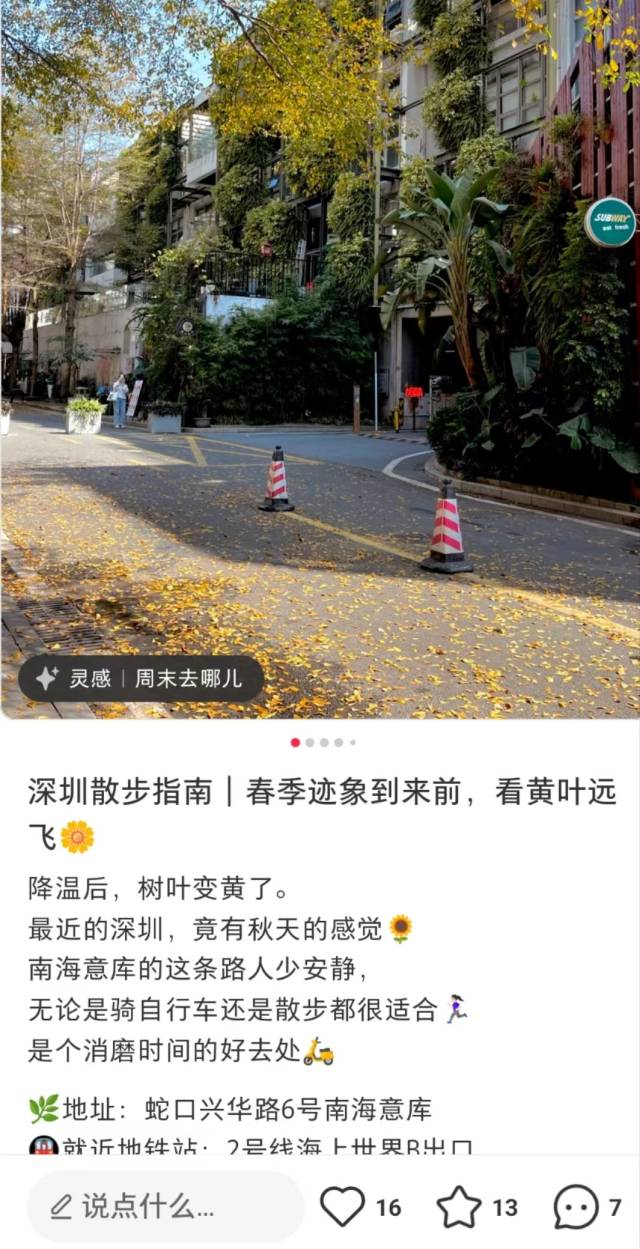This screenshot has width=640, height=1249.
Task: Tap the image page indicator dots
Action: pyautogui.click(x=322, y=742)
